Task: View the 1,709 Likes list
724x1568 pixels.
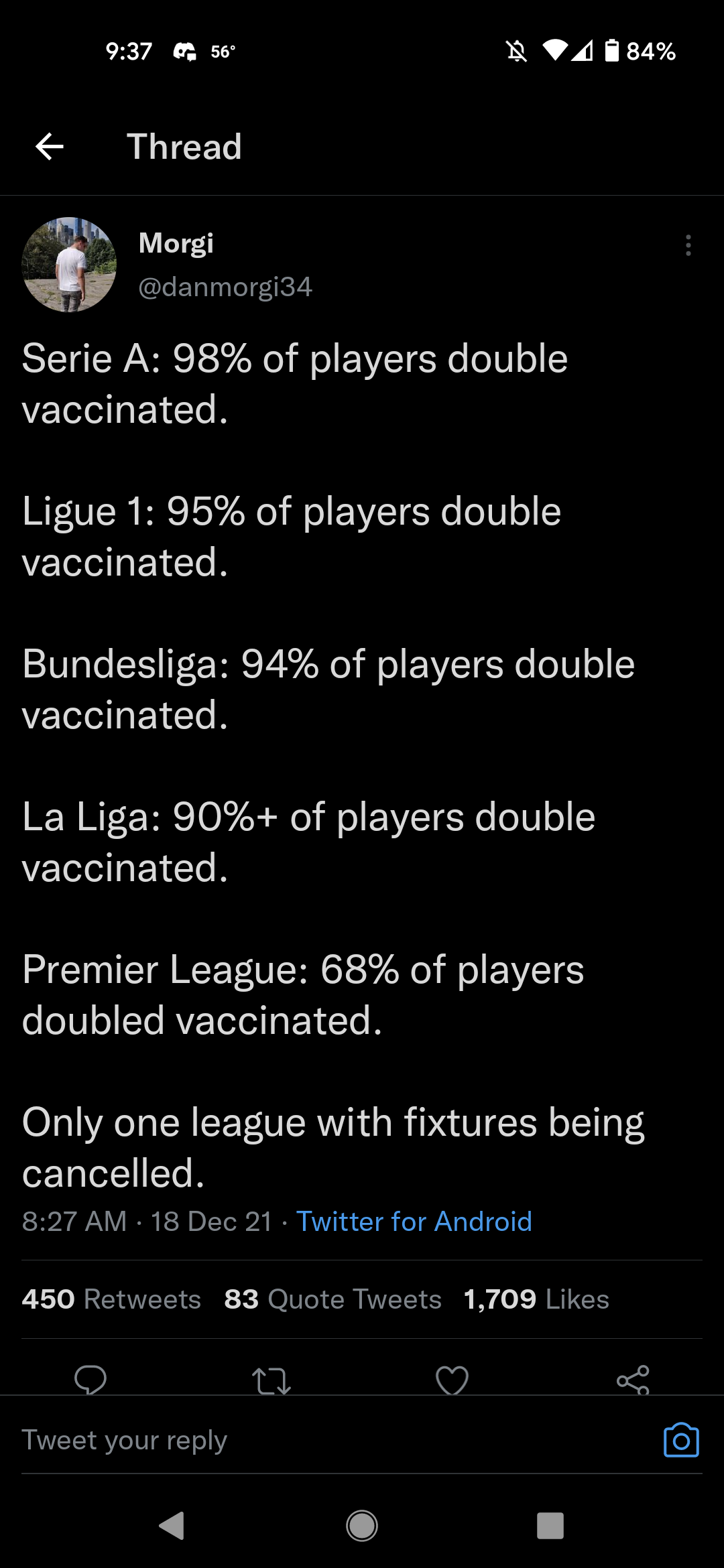Action: [x=536, y=1299]
